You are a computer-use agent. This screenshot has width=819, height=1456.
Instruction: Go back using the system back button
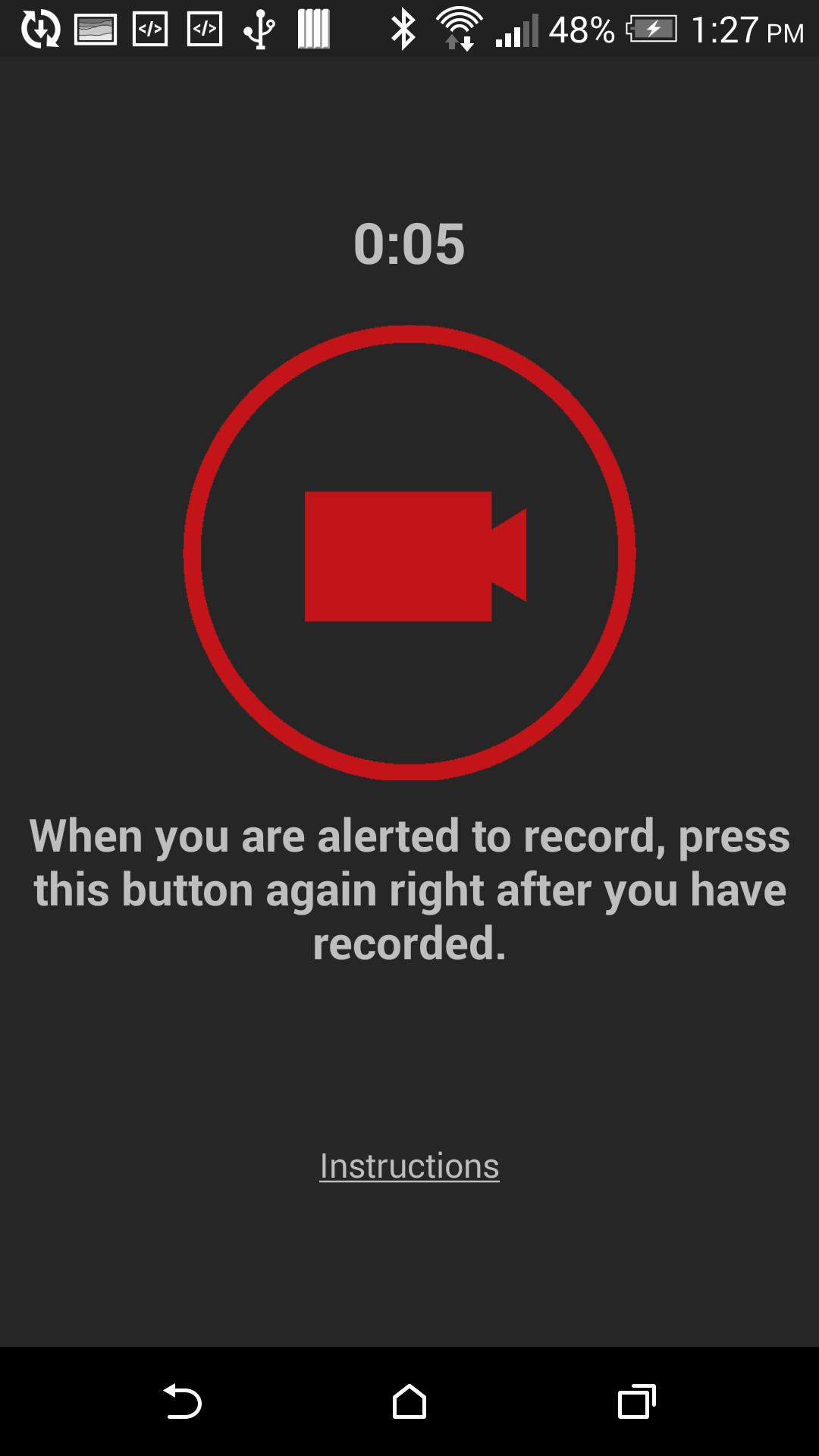click(x=182, y=1401)
